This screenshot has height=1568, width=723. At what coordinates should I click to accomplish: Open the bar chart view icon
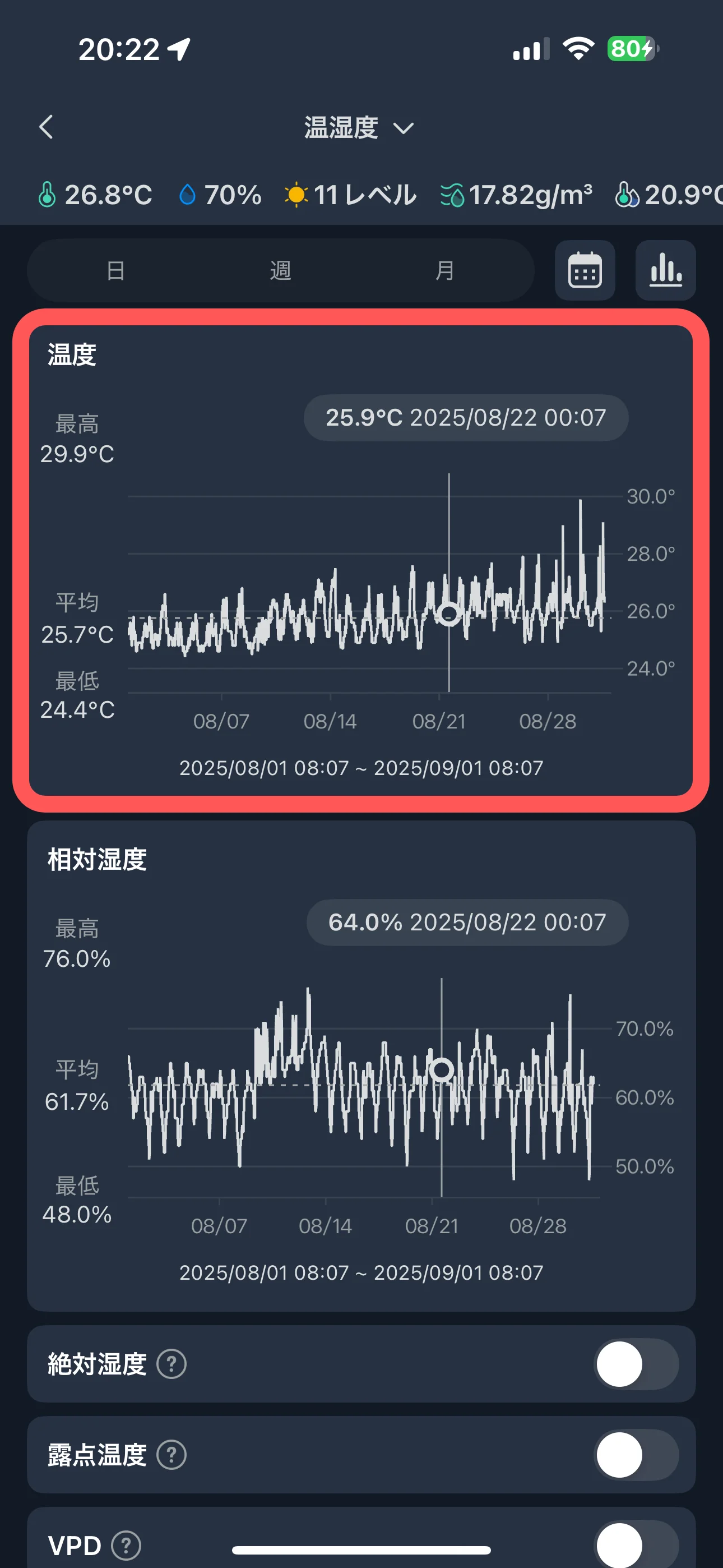665,270
